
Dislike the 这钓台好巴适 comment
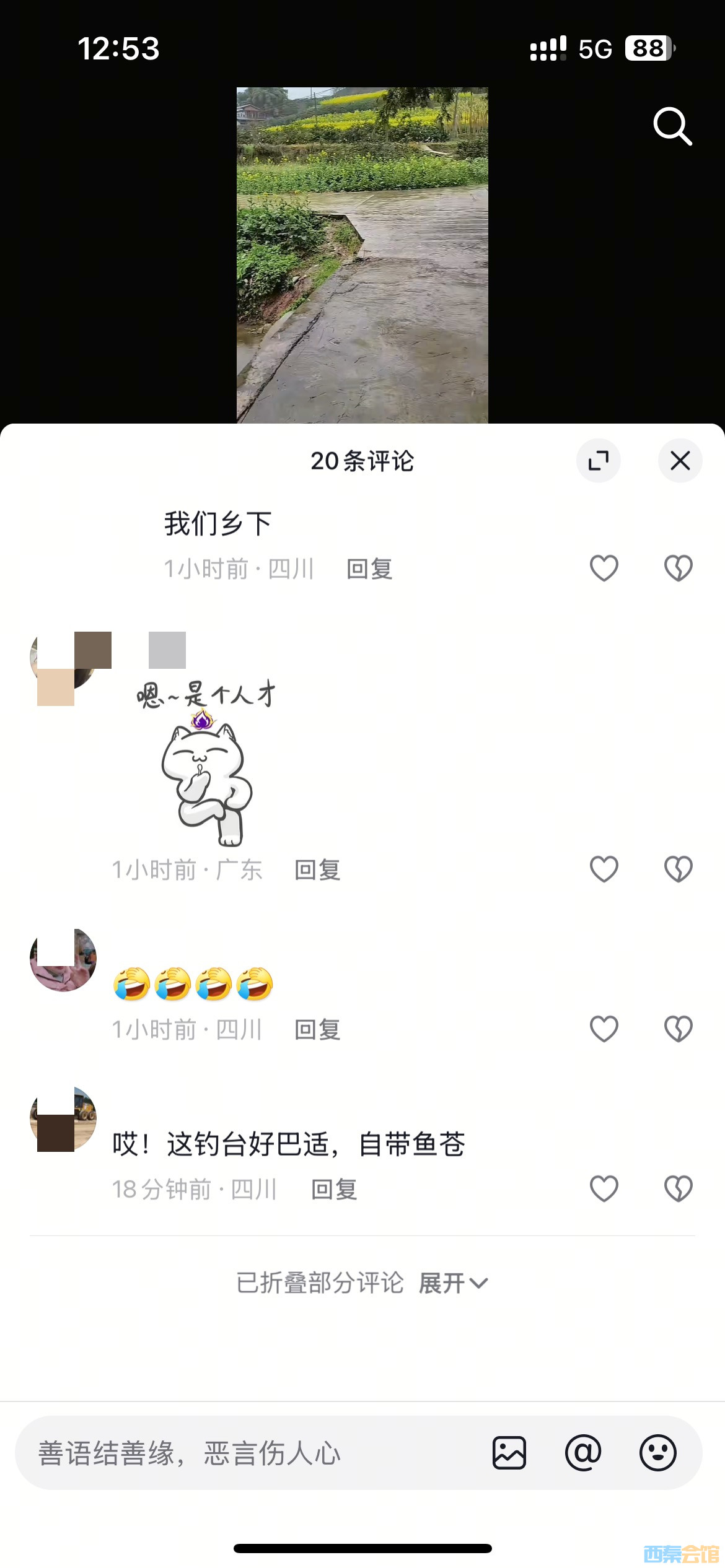click(678, 1188)
